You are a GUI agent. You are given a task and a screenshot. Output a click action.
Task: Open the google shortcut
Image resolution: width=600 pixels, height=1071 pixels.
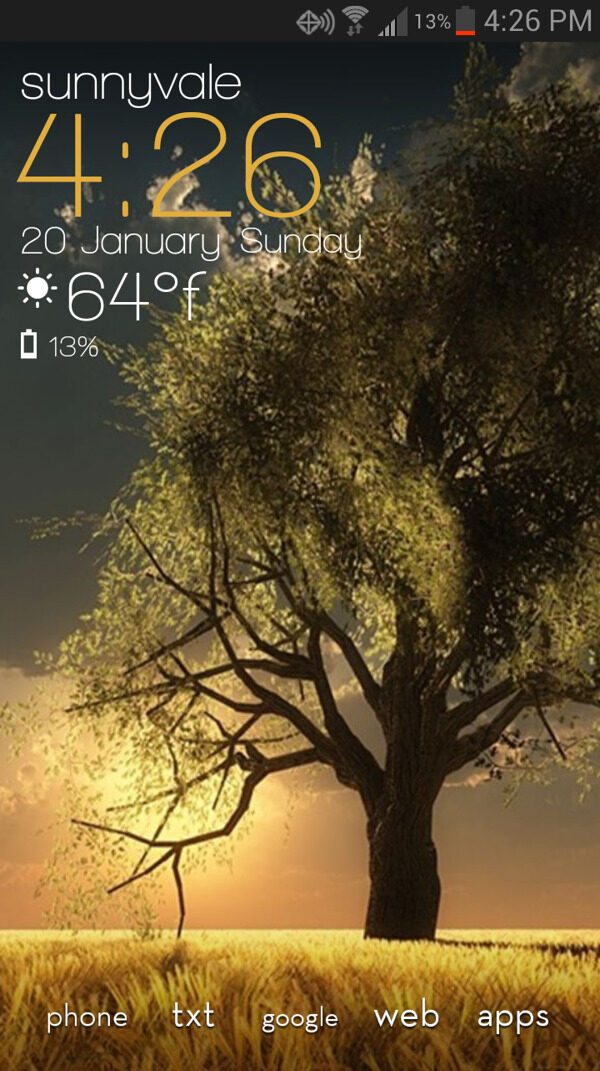(300, 1019)
